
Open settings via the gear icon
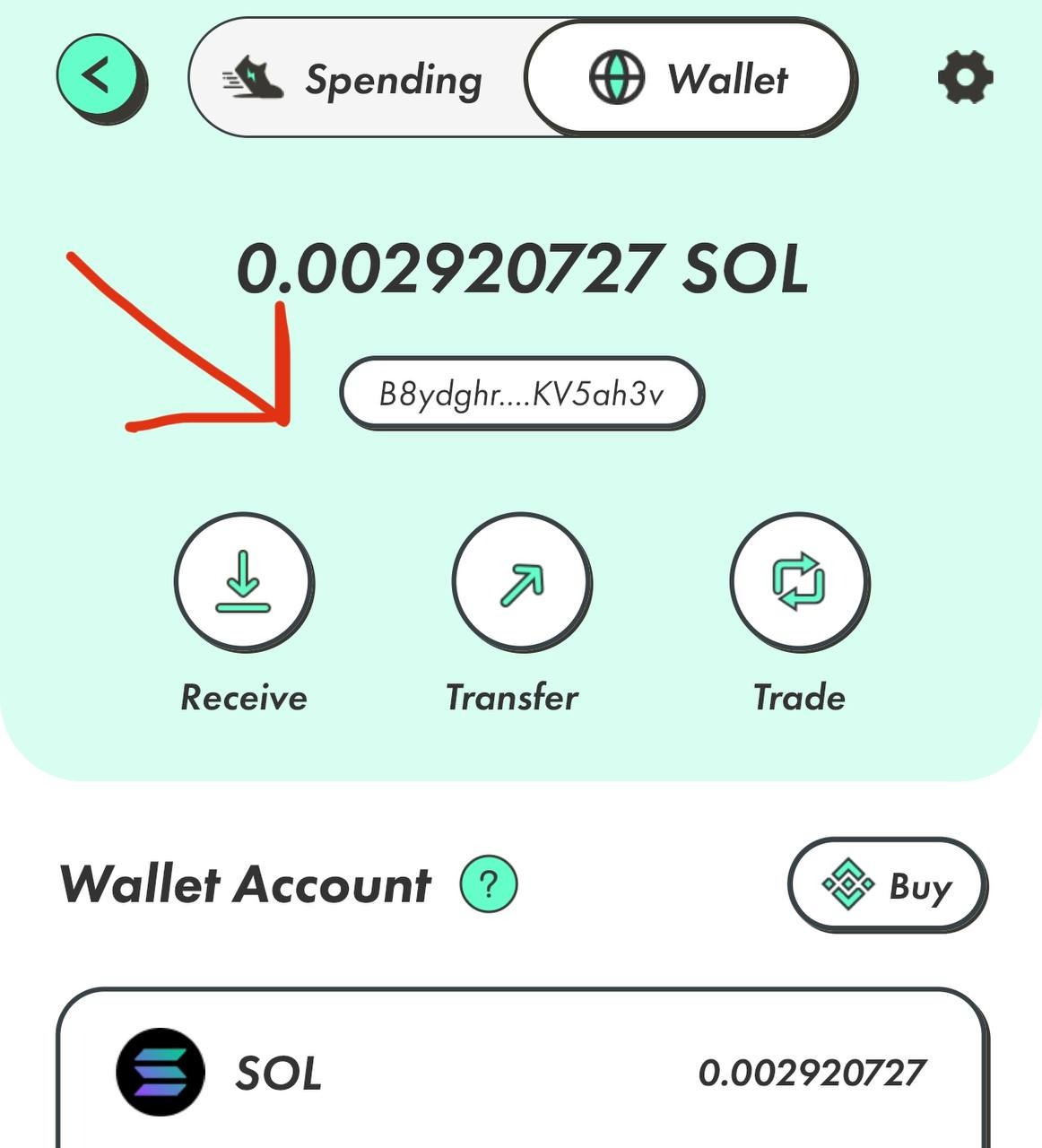(965, 77)
